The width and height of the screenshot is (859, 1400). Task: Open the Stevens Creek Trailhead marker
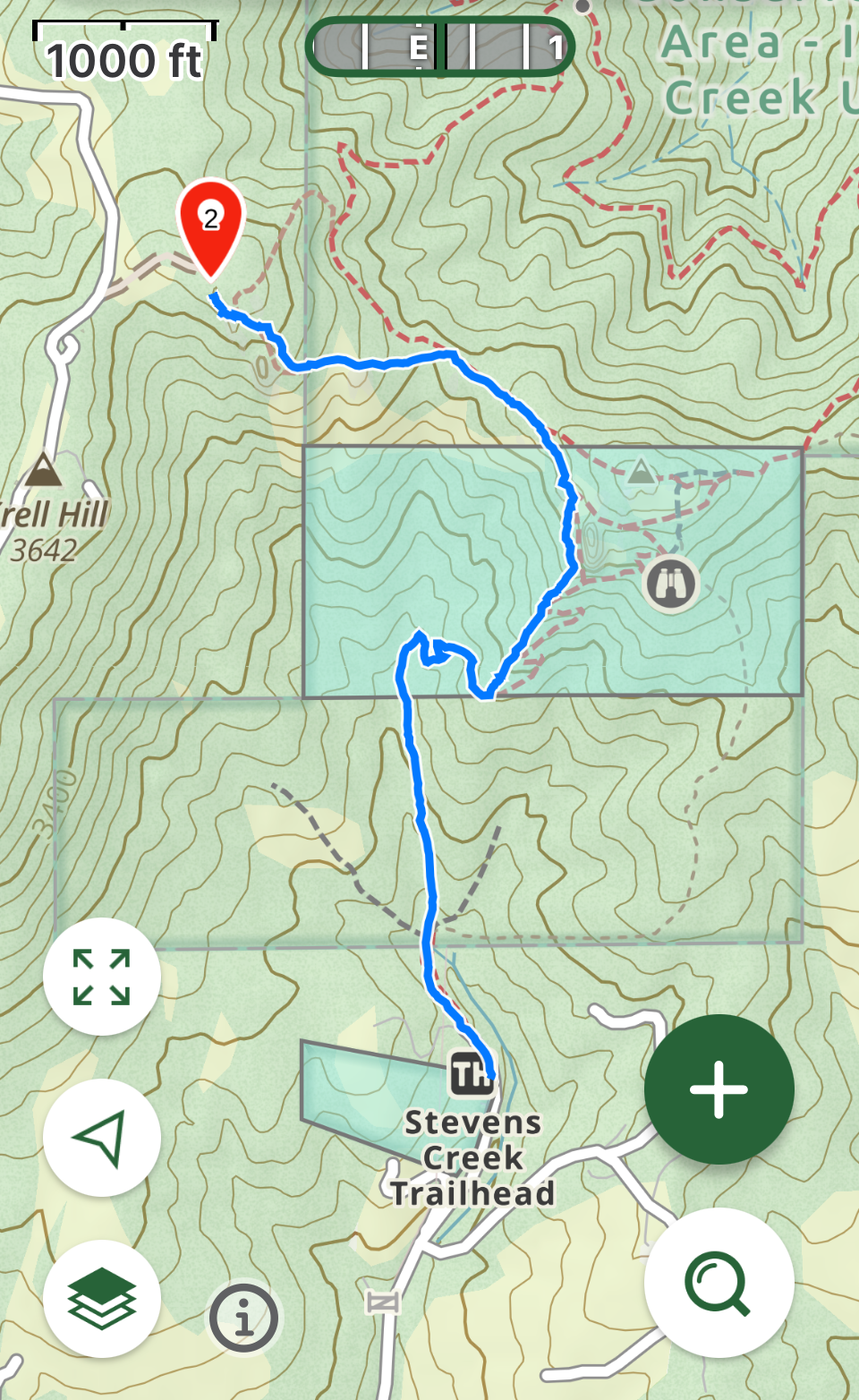coord(471,1072)
